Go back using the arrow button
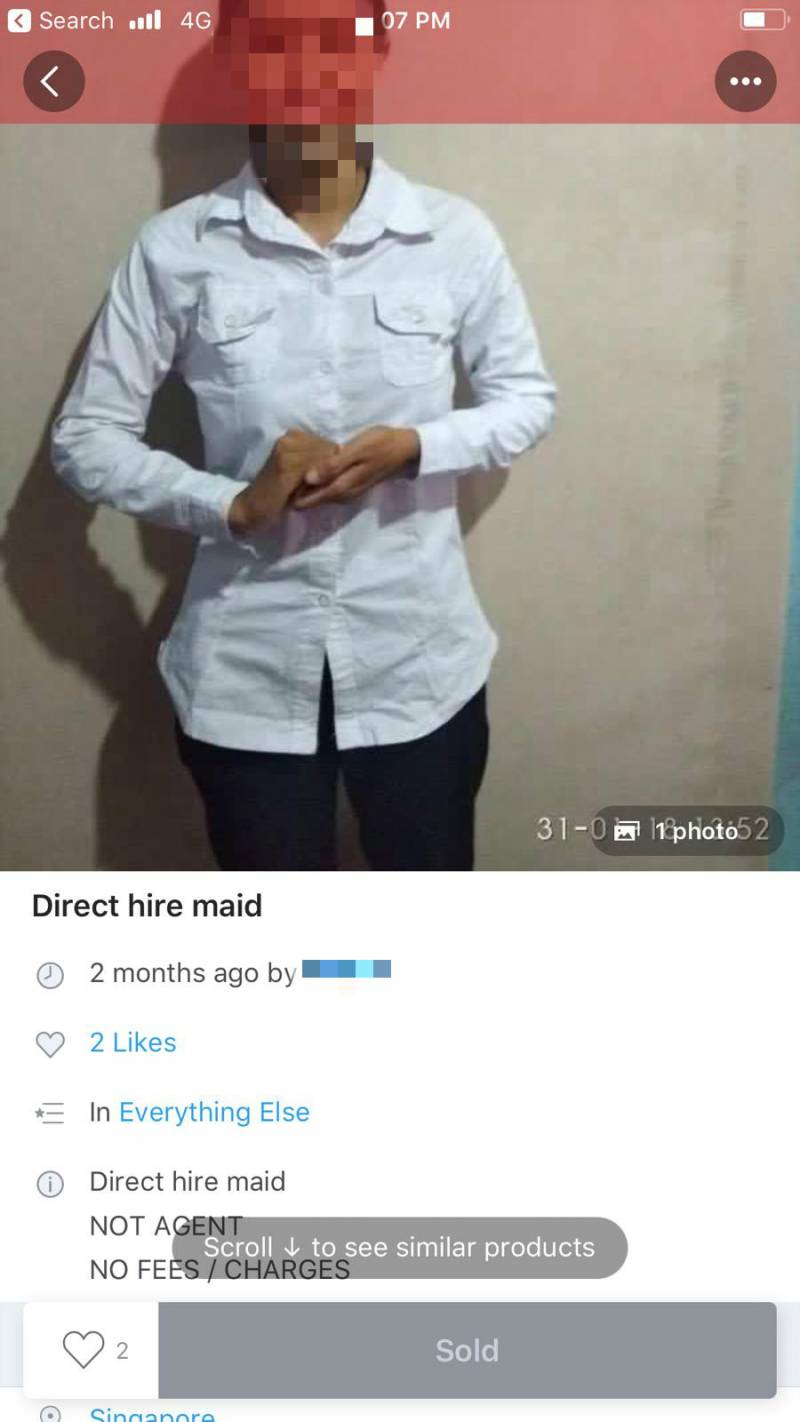Screen dimensions: 800x1422 click(x=49, y=81)
